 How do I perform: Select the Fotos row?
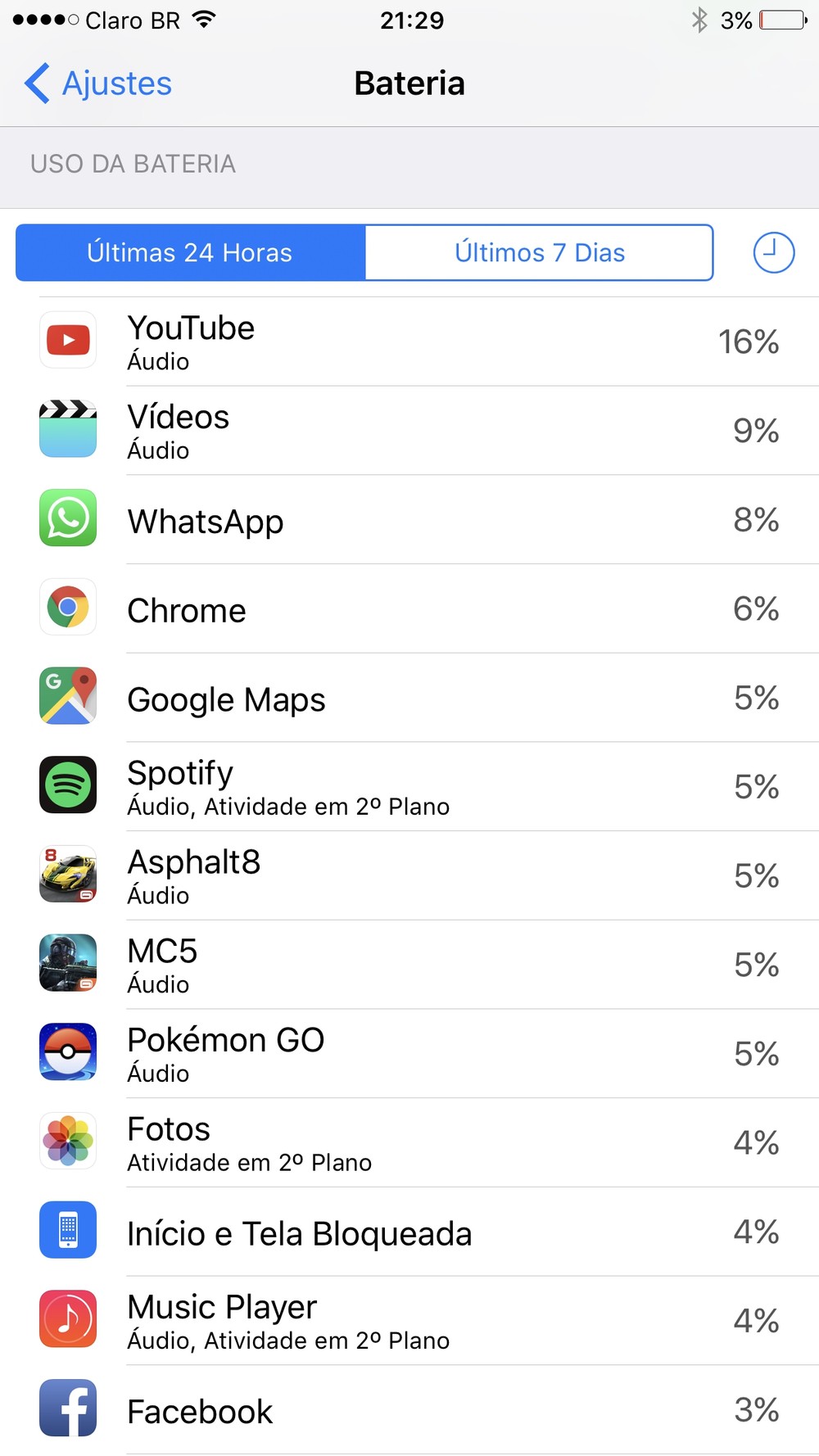pyautogui.click(x=409, y=1143)
